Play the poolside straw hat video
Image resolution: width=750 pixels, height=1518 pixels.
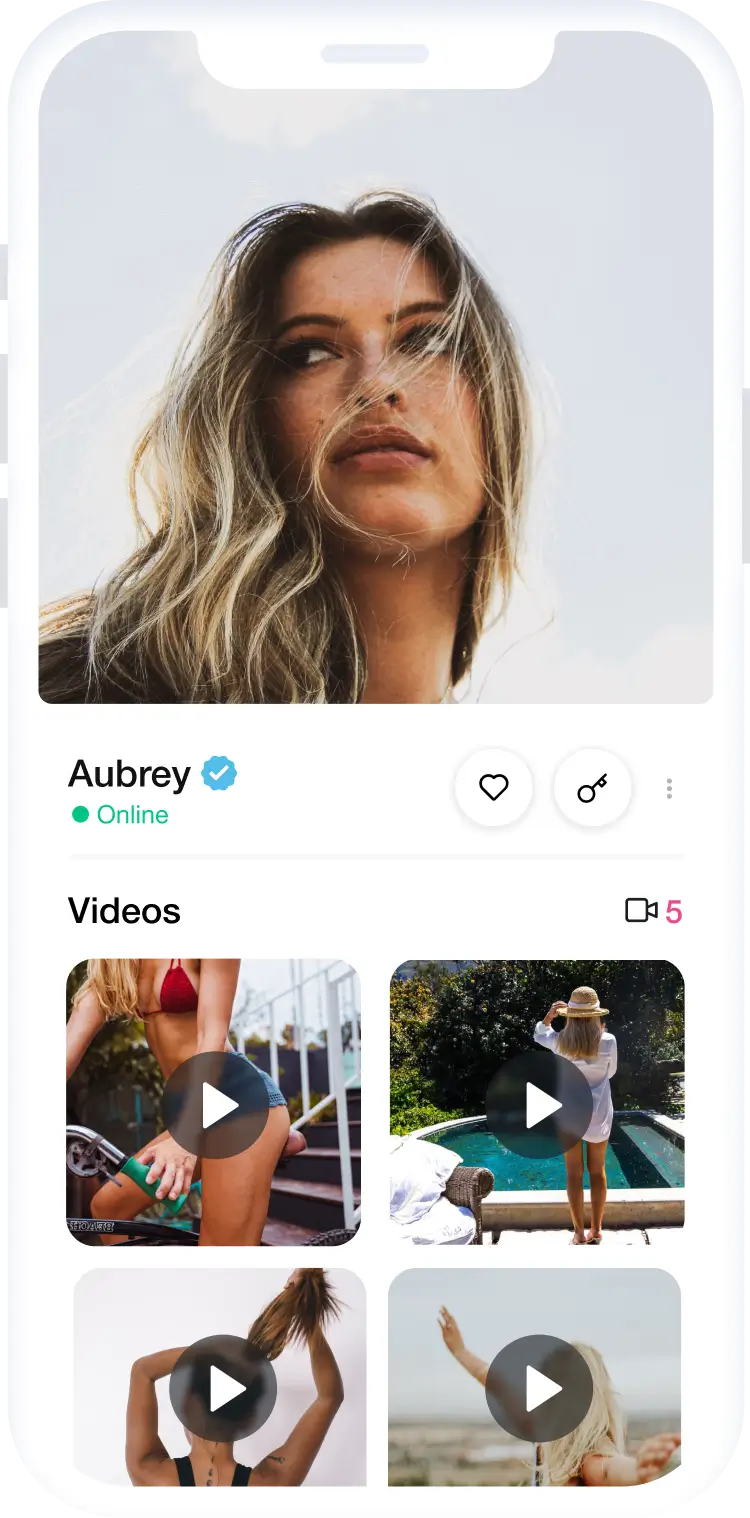[539, 1104]
